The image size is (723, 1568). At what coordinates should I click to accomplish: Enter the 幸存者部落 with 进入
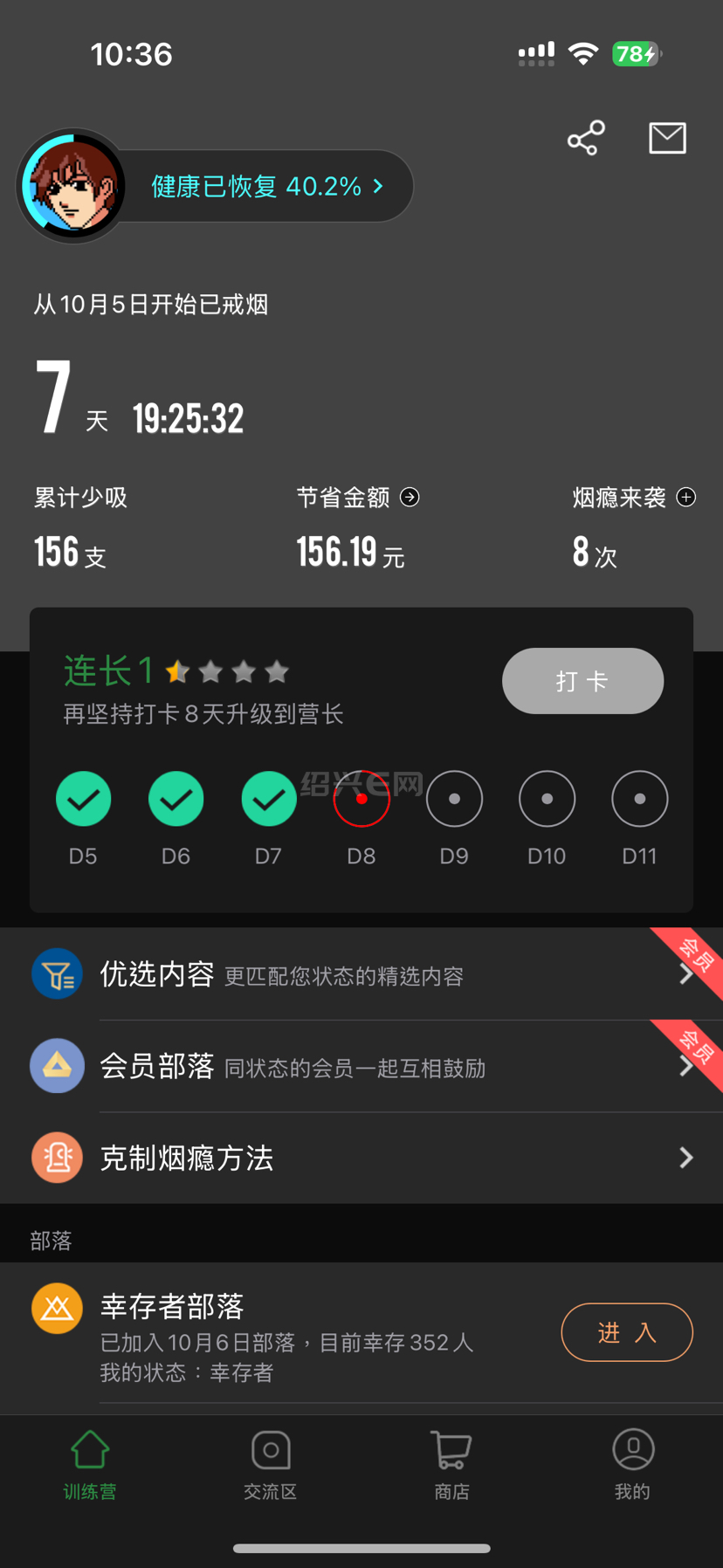(x=626, y=1332)
